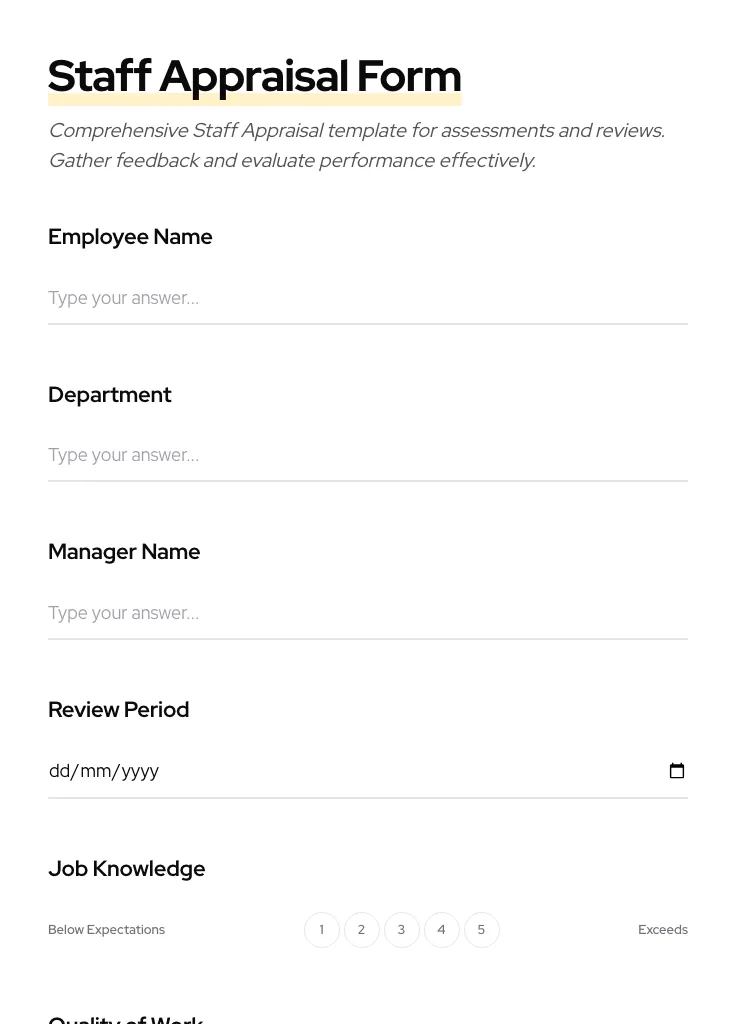Open the calendar date picker icon

coord(677,770)
